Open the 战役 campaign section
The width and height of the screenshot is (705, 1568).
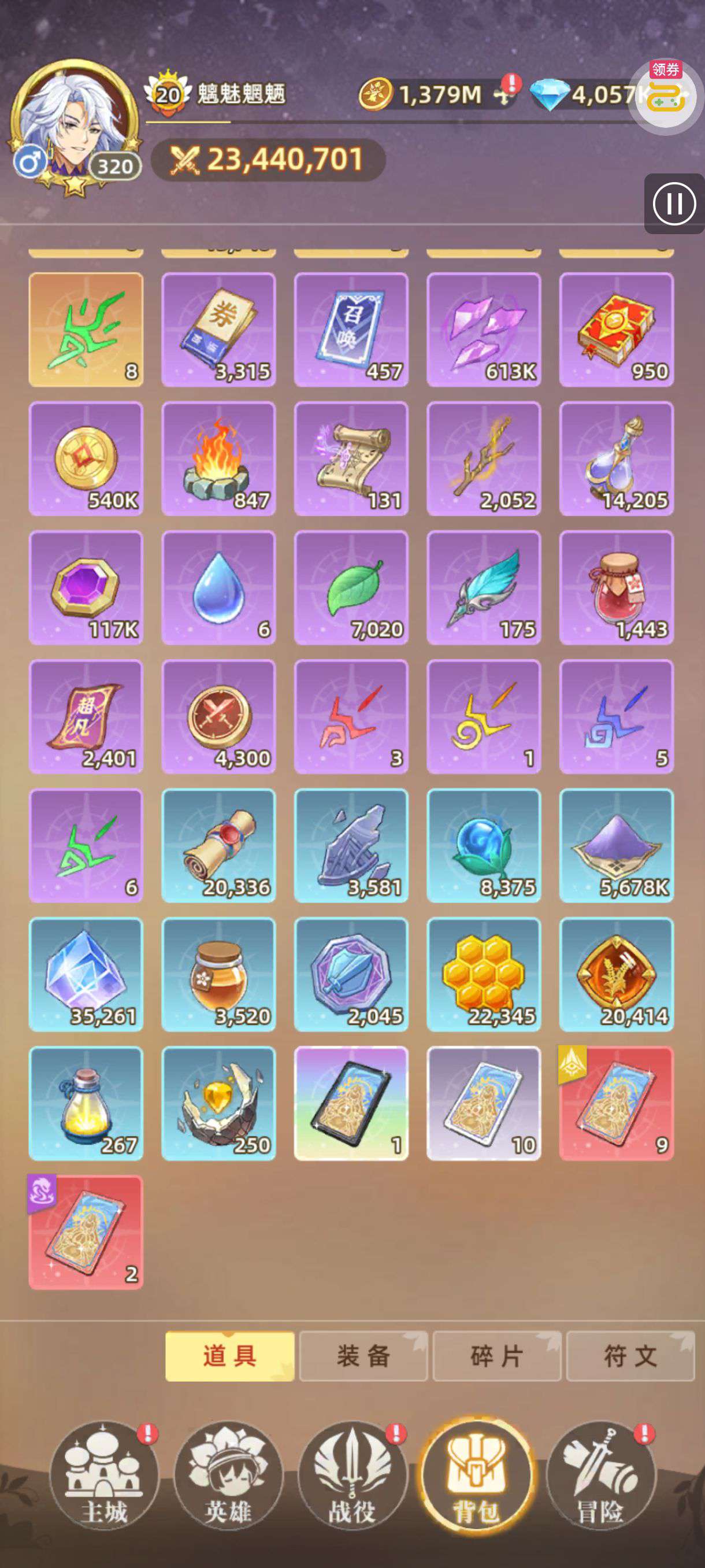point(351,1475)
